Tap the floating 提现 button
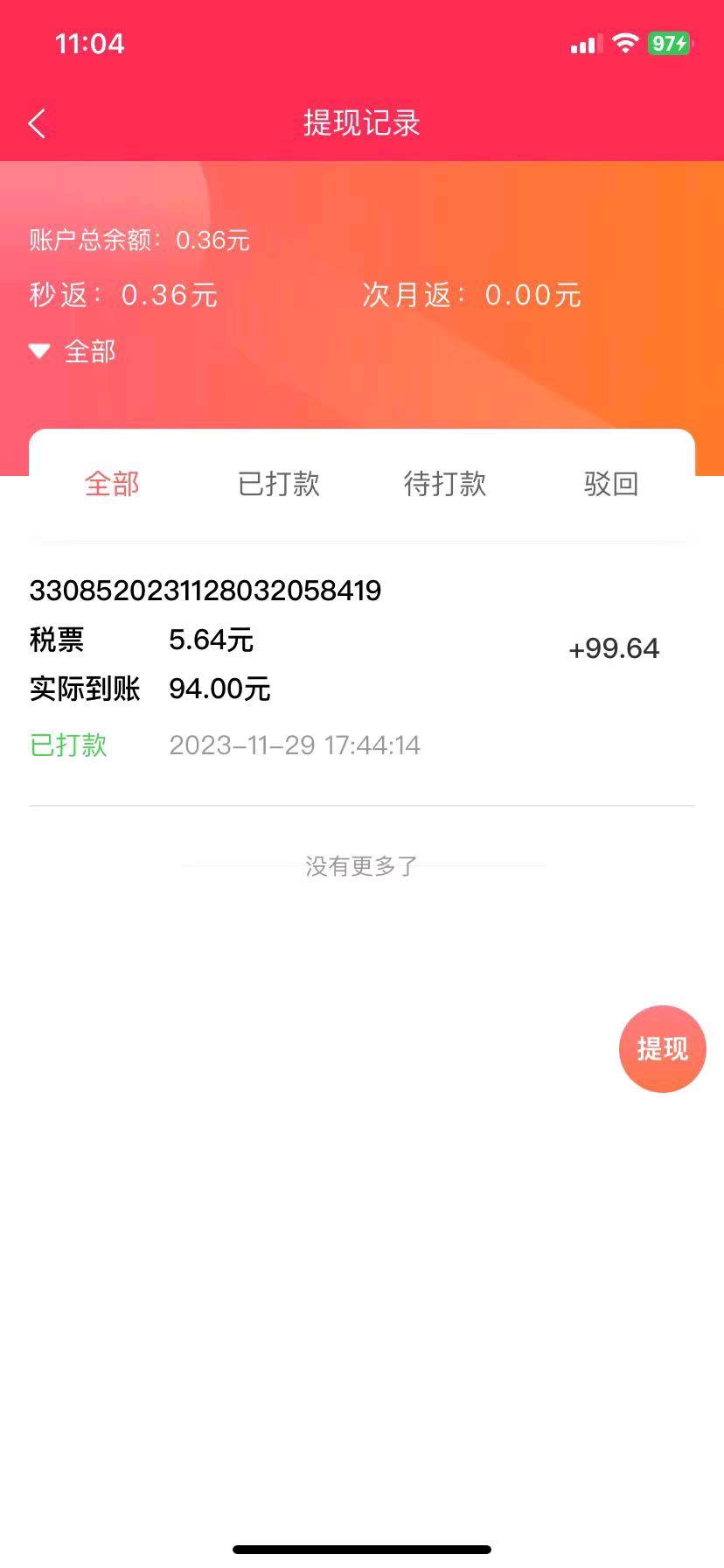The width and height of the screenshot is (724, 1568). point(662,1048)
